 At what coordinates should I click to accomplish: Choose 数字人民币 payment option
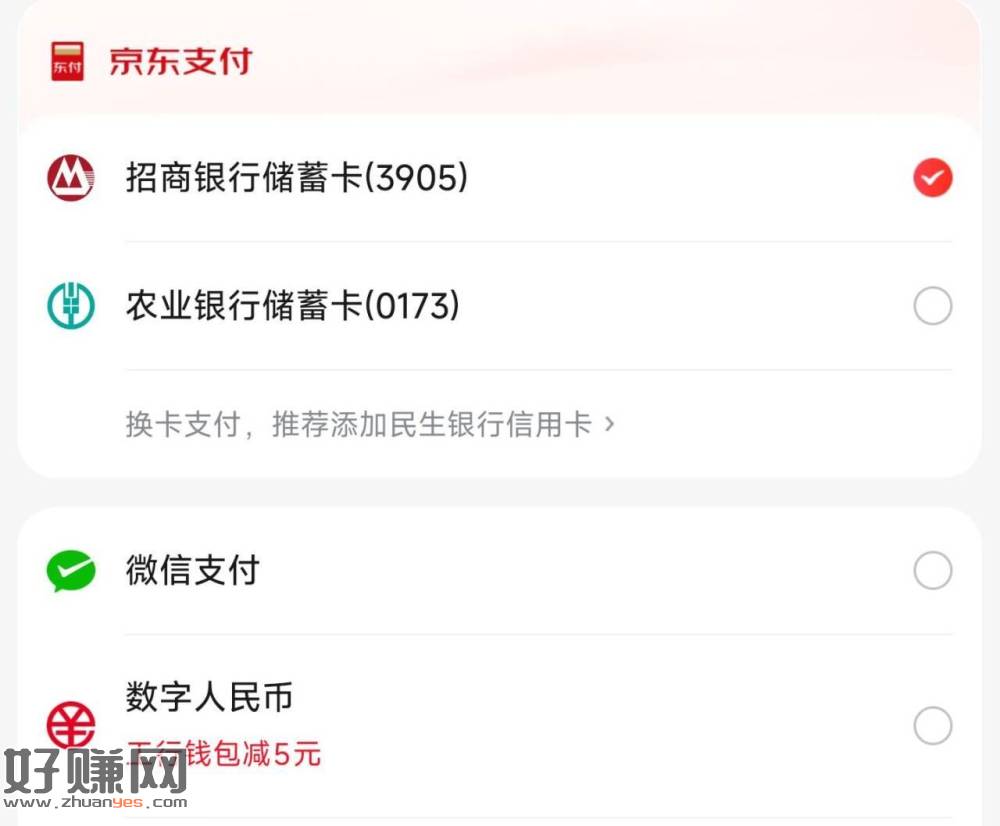click(x=499, y=726)
